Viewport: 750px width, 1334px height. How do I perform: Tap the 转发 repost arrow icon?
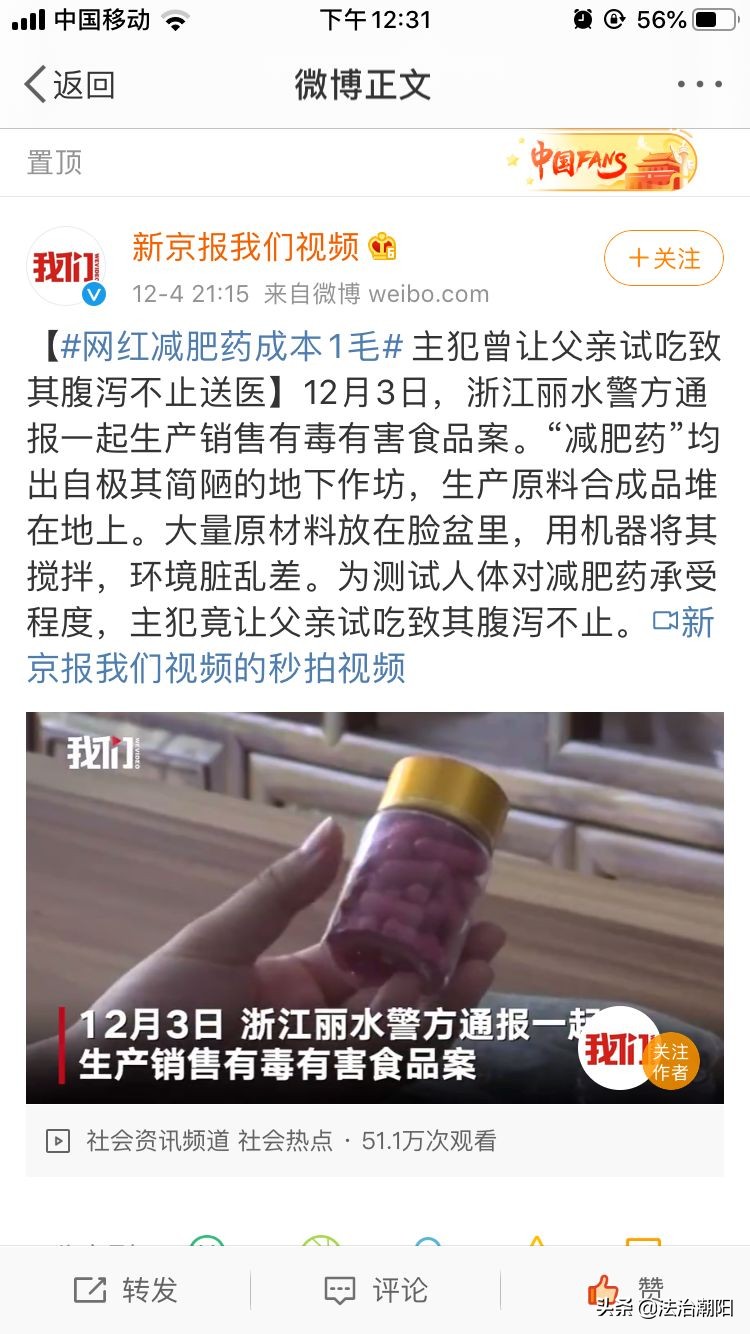click(88, 1290)
